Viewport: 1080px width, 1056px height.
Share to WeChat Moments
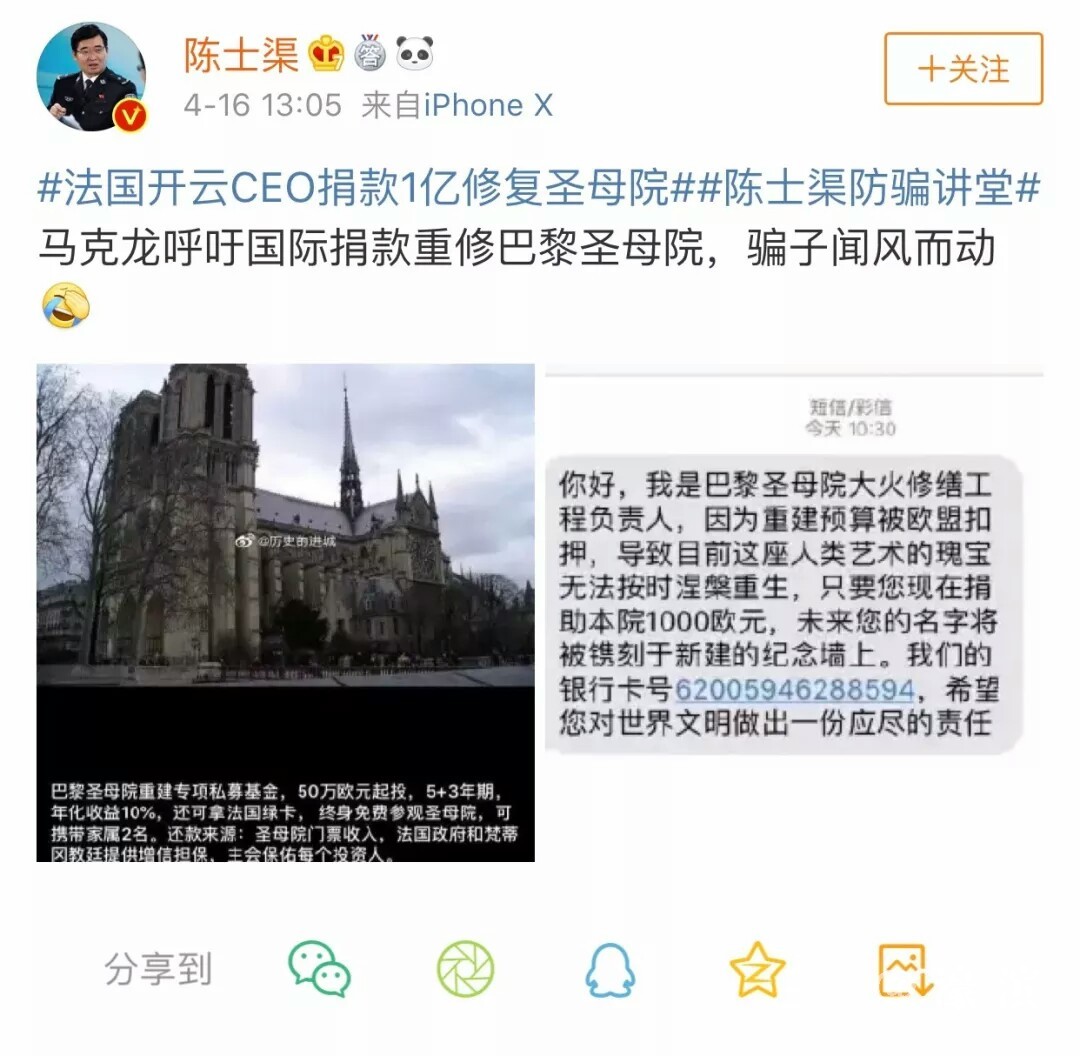[x=466, y=968]
